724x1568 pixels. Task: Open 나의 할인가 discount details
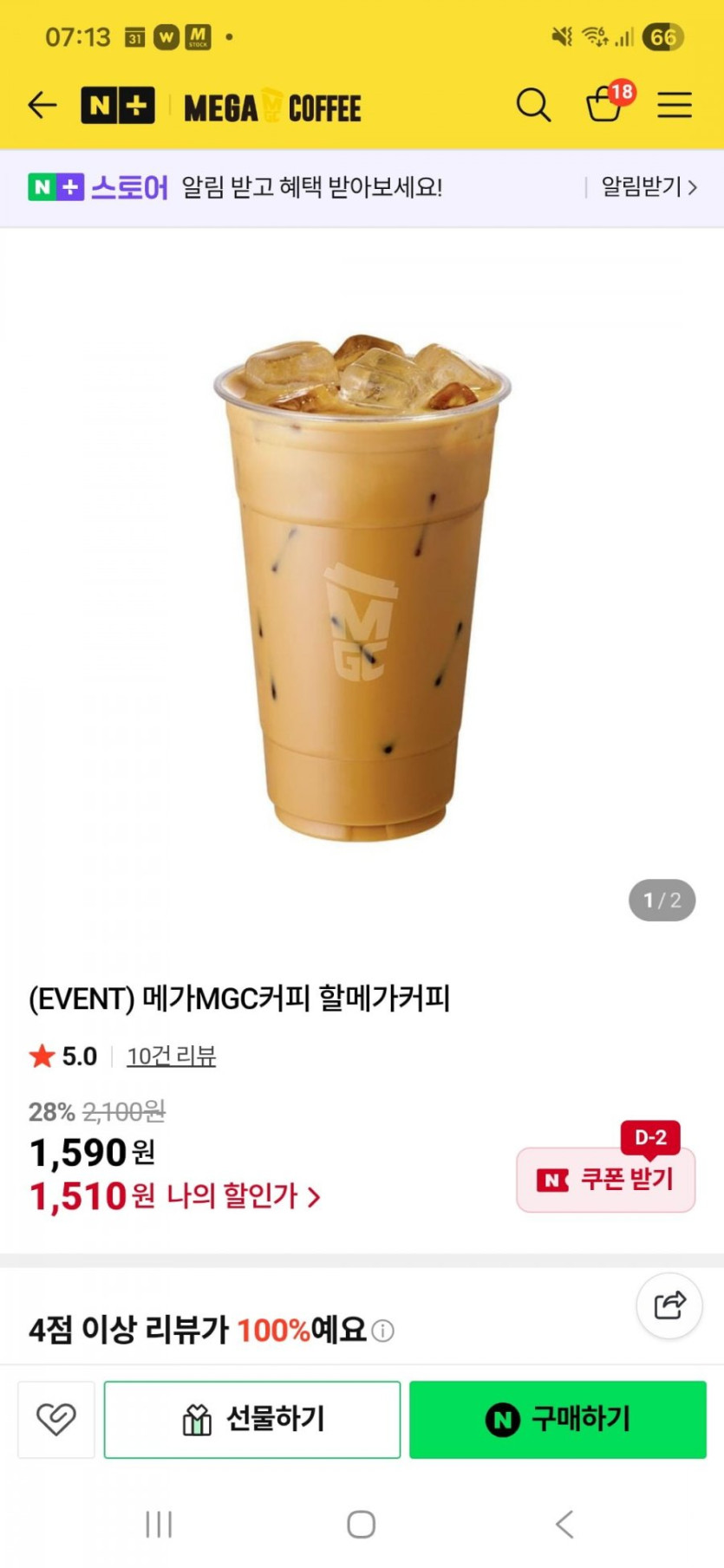tap(243, 1197)
